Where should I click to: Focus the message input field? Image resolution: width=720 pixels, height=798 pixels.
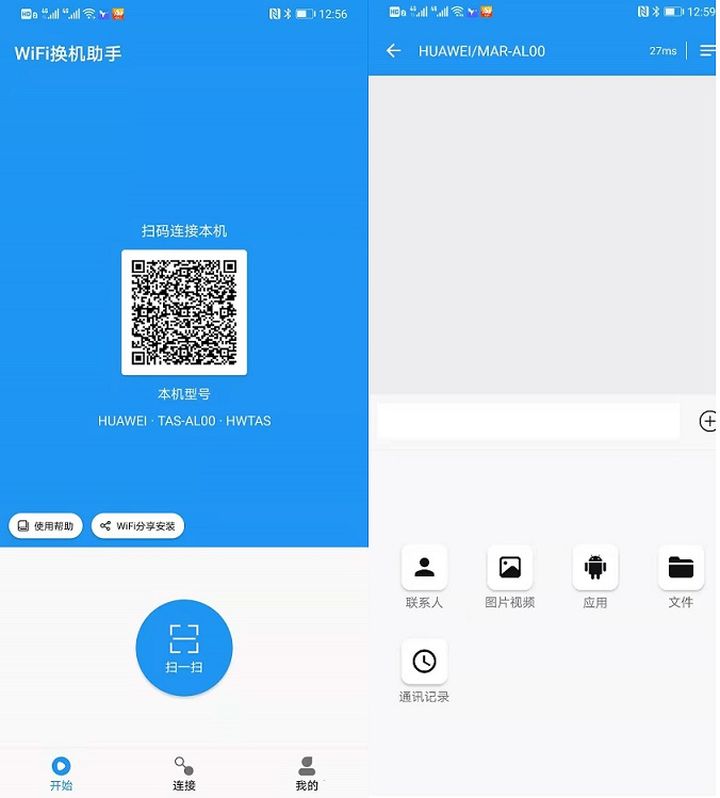528,421
